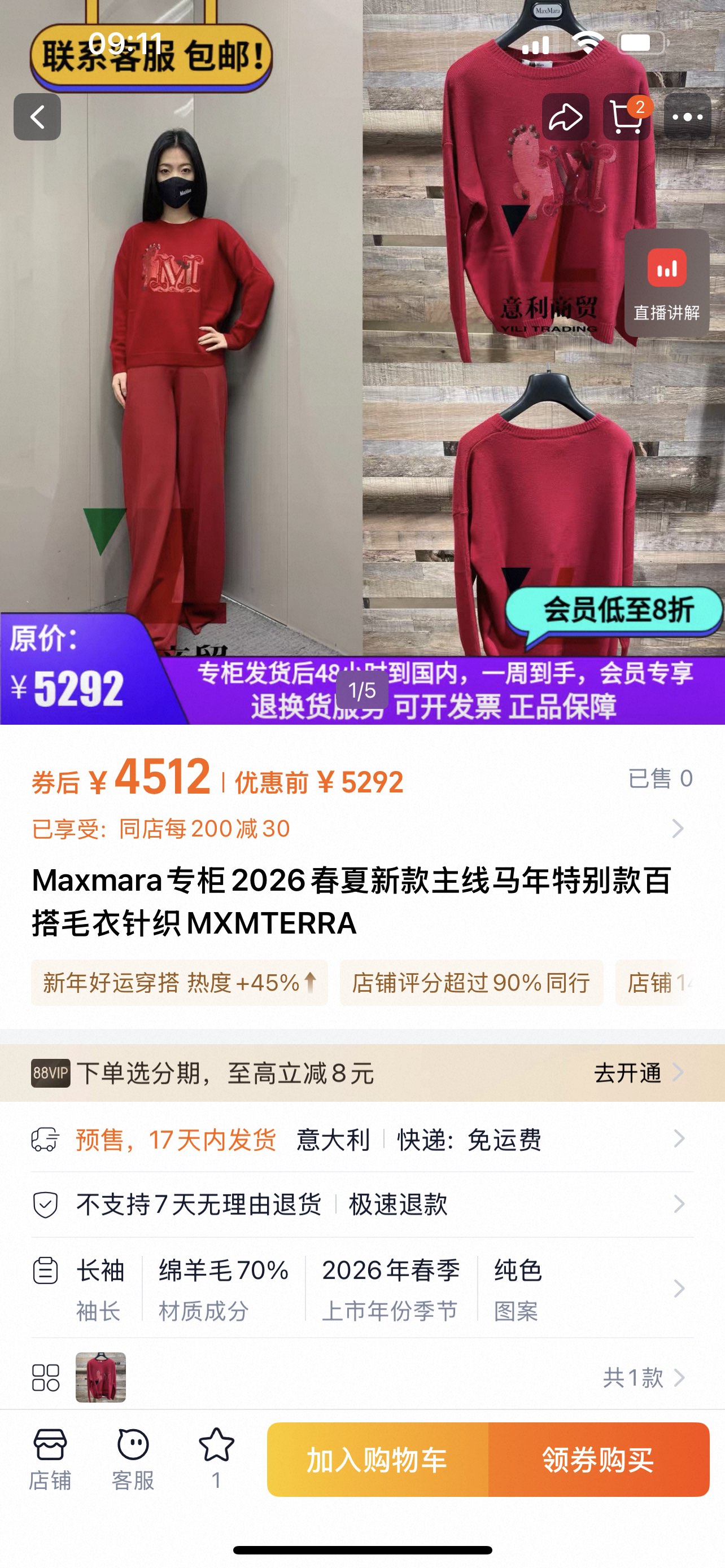Tap 加入购物车 to add to cart

click(x=377, y=1459)
